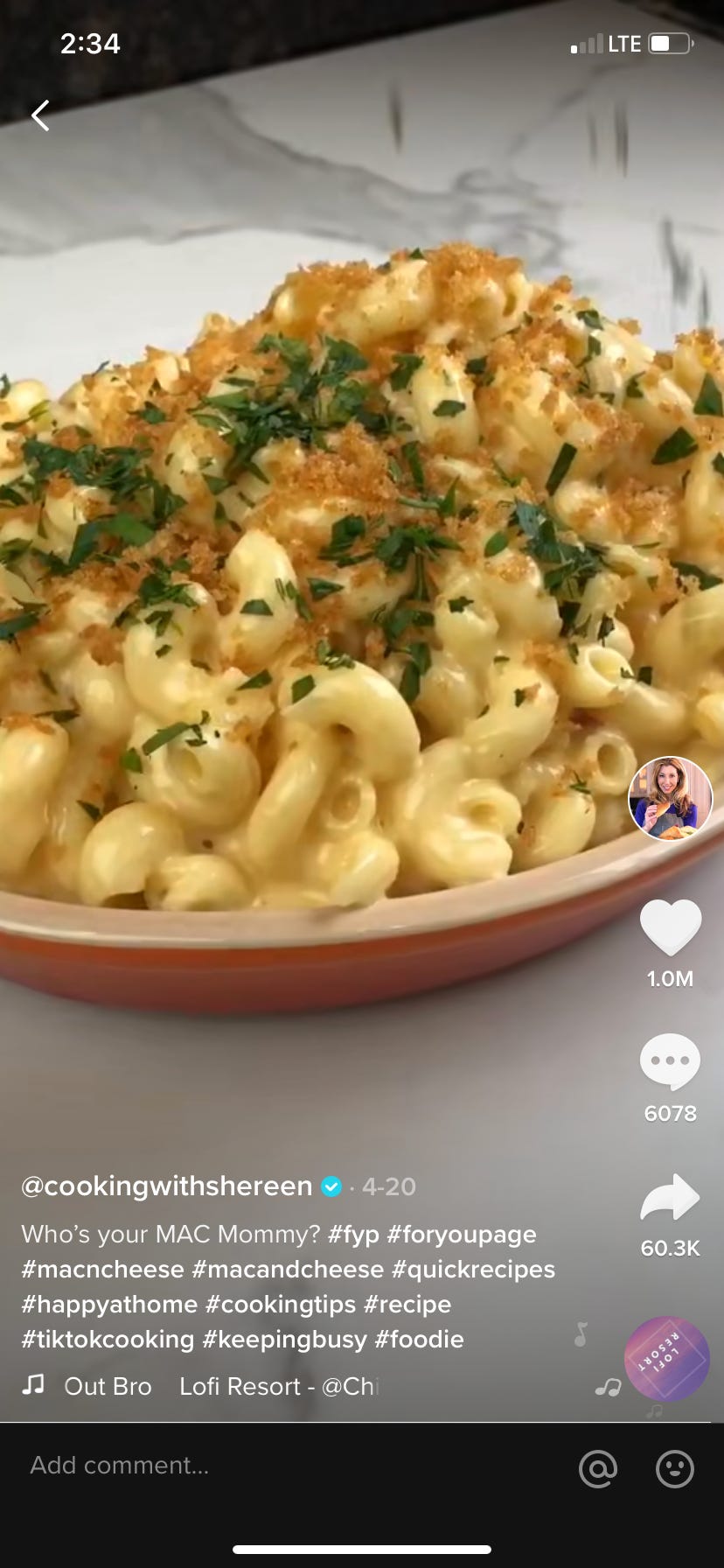Open the #happyathome hashtag

point(109,1304)
